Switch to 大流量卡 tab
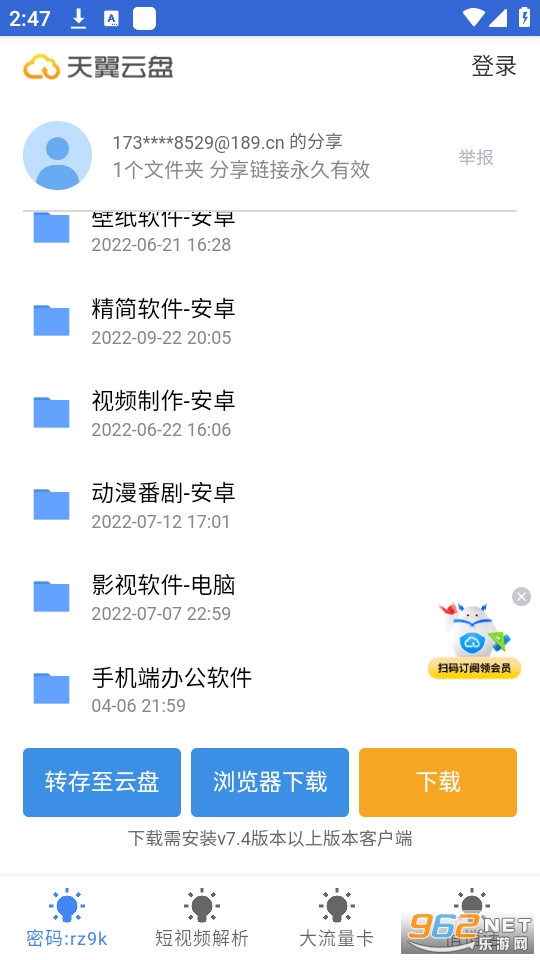The height and width of the screenshot is (960, 540). point(336,918)
